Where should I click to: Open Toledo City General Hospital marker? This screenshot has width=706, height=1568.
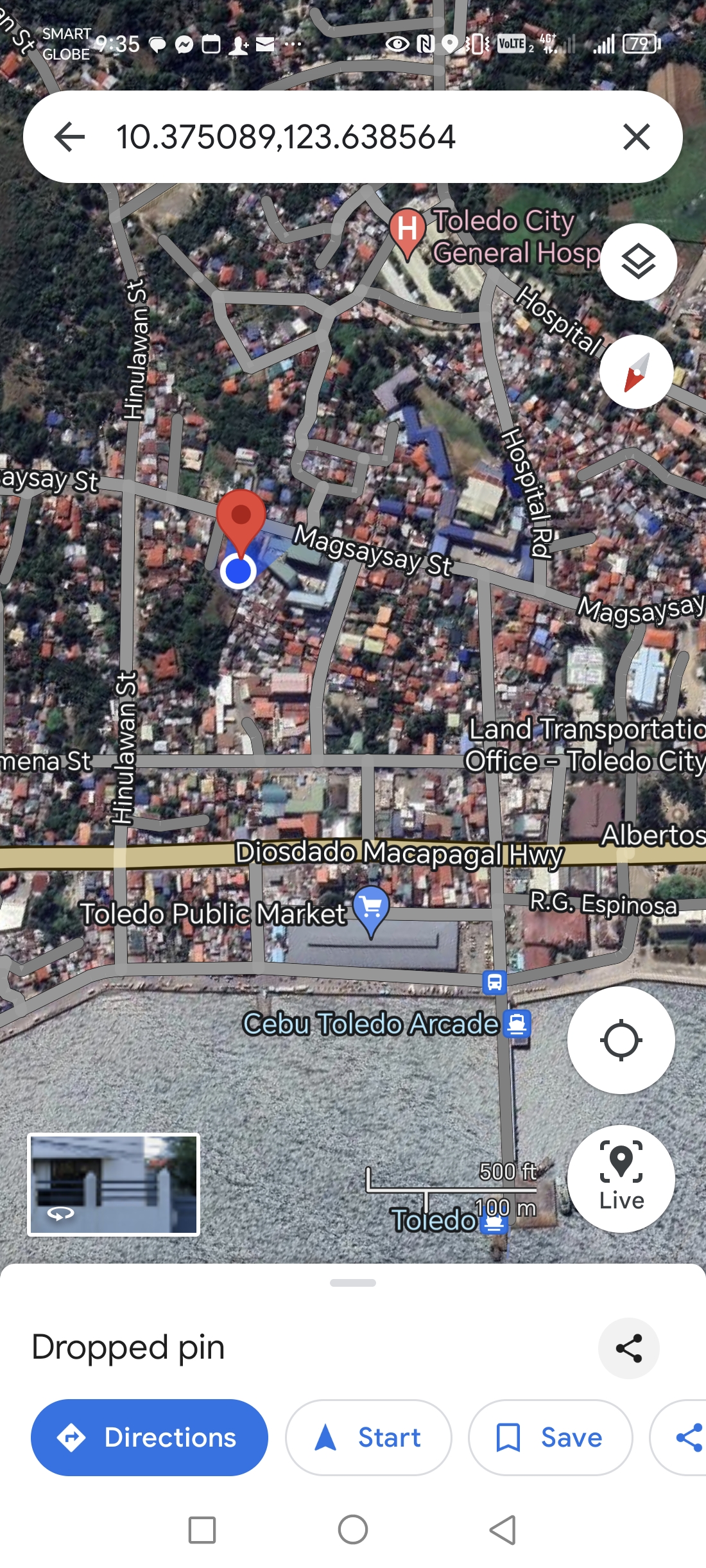point(407,231)
